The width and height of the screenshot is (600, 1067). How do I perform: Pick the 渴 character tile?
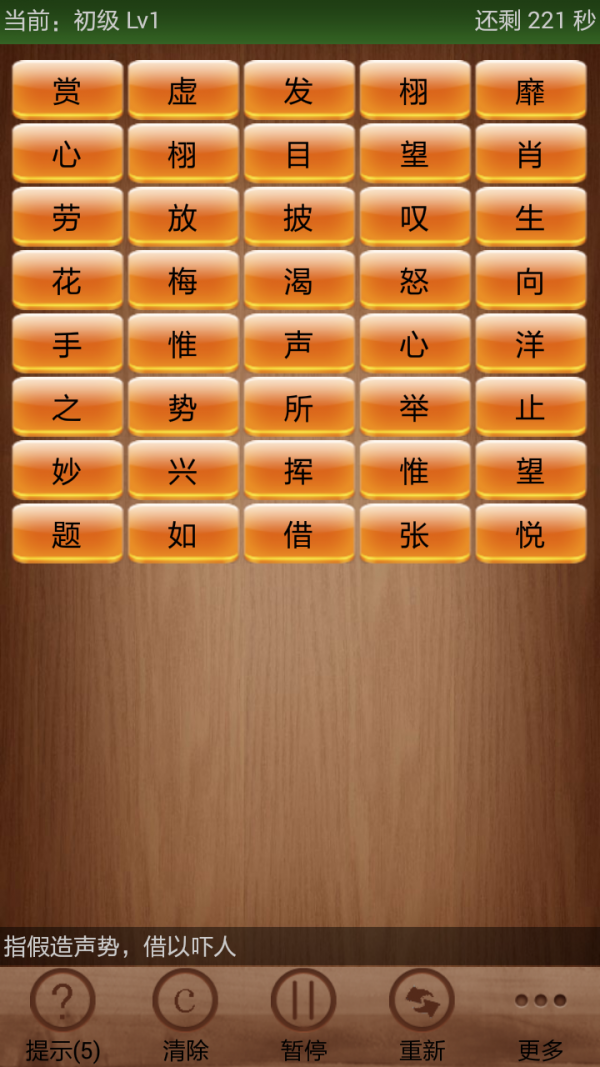[x=298, y=281]
